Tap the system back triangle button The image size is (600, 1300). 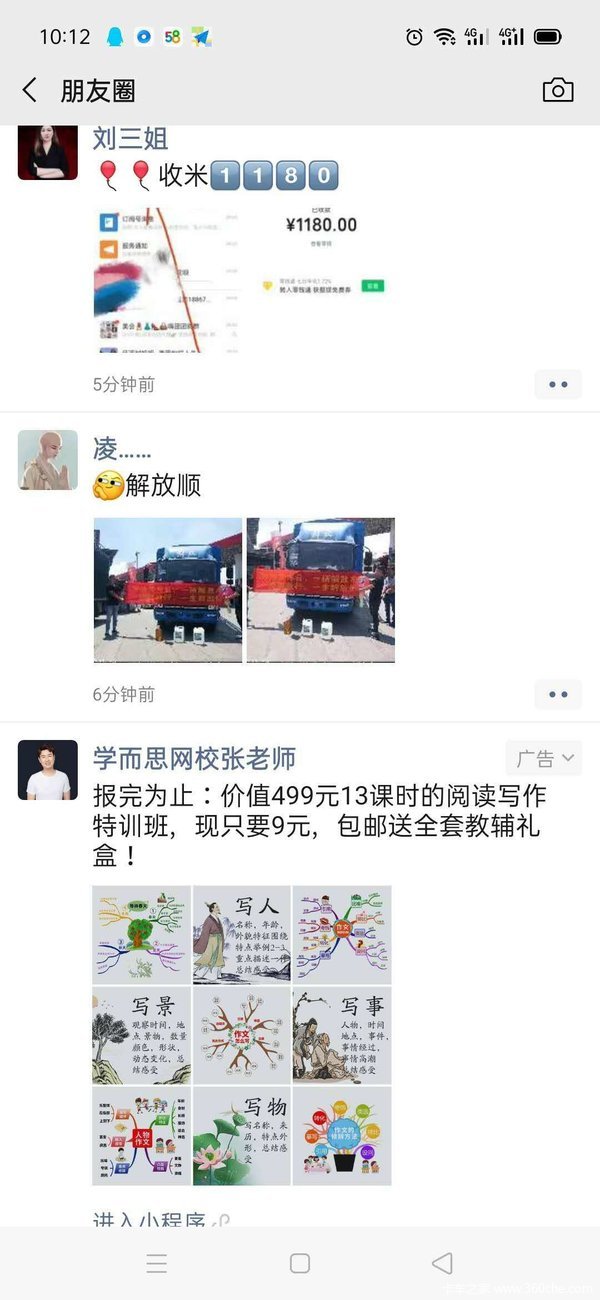[442, 1263]
